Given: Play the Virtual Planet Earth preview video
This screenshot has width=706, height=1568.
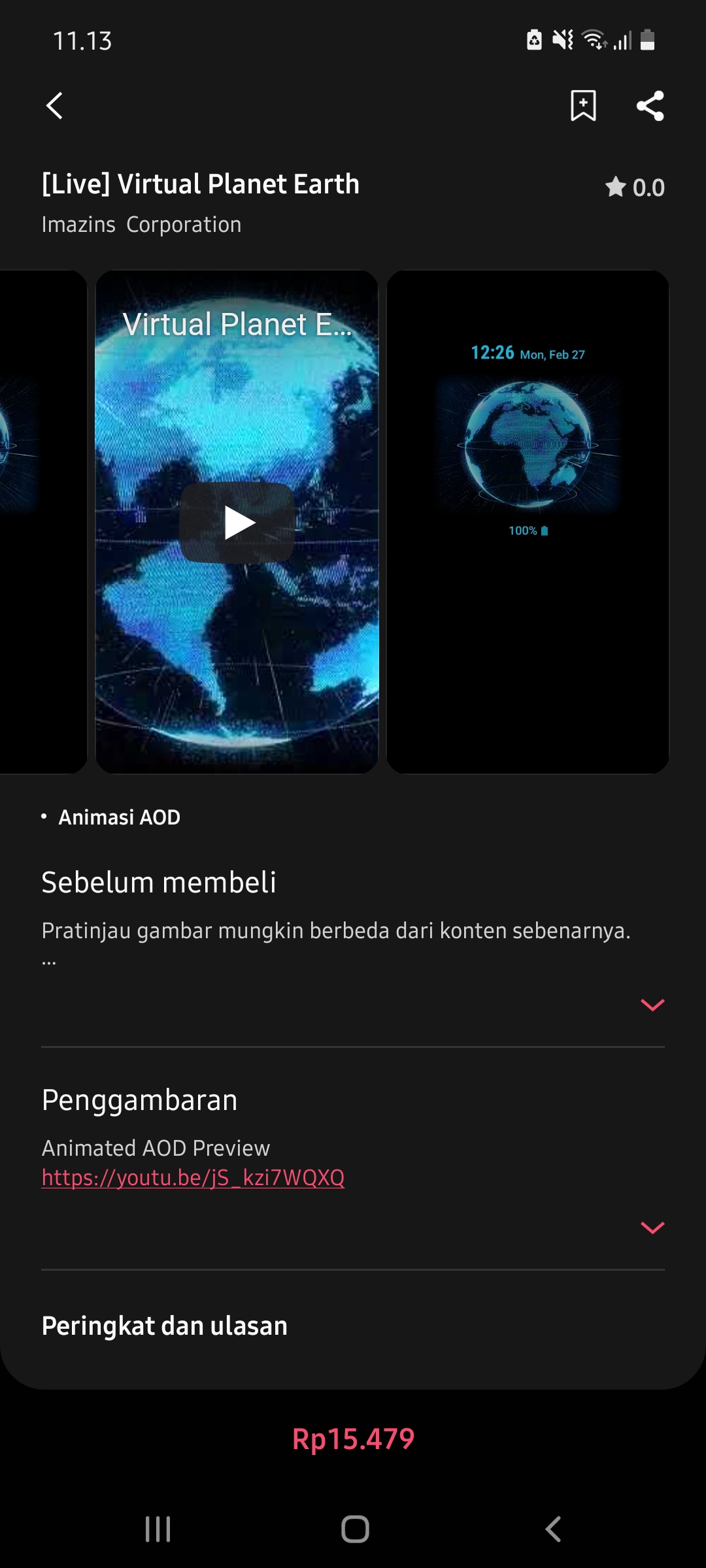Looking at the screenshot, I should [237, 523].
